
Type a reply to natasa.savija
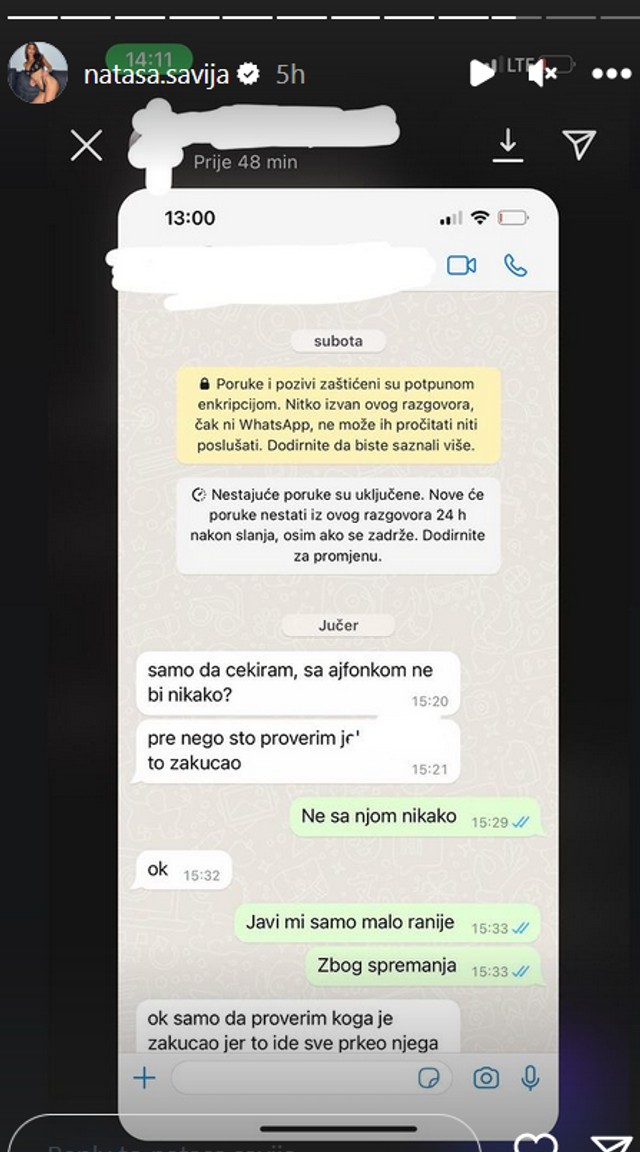click(x=250, y=1140)
